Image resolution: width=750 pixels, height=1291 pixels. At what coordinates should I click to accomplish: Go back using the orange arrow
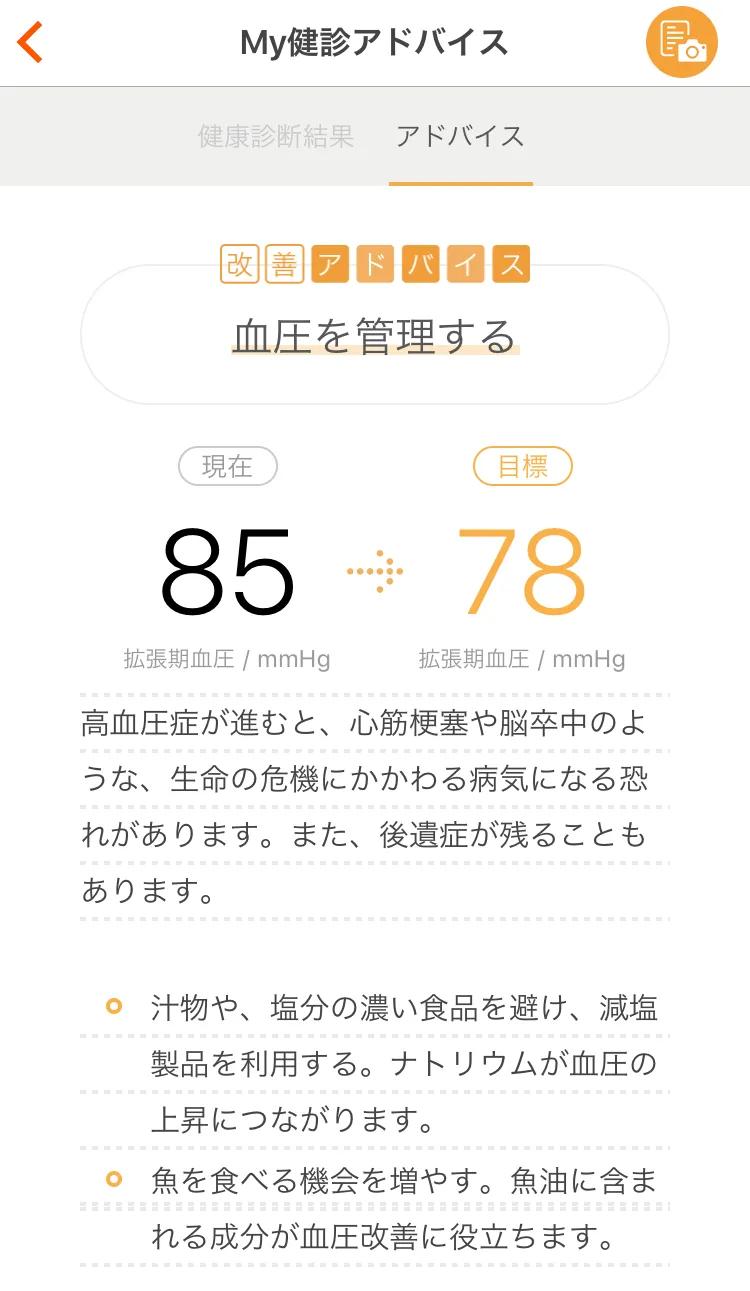point(31,43)
